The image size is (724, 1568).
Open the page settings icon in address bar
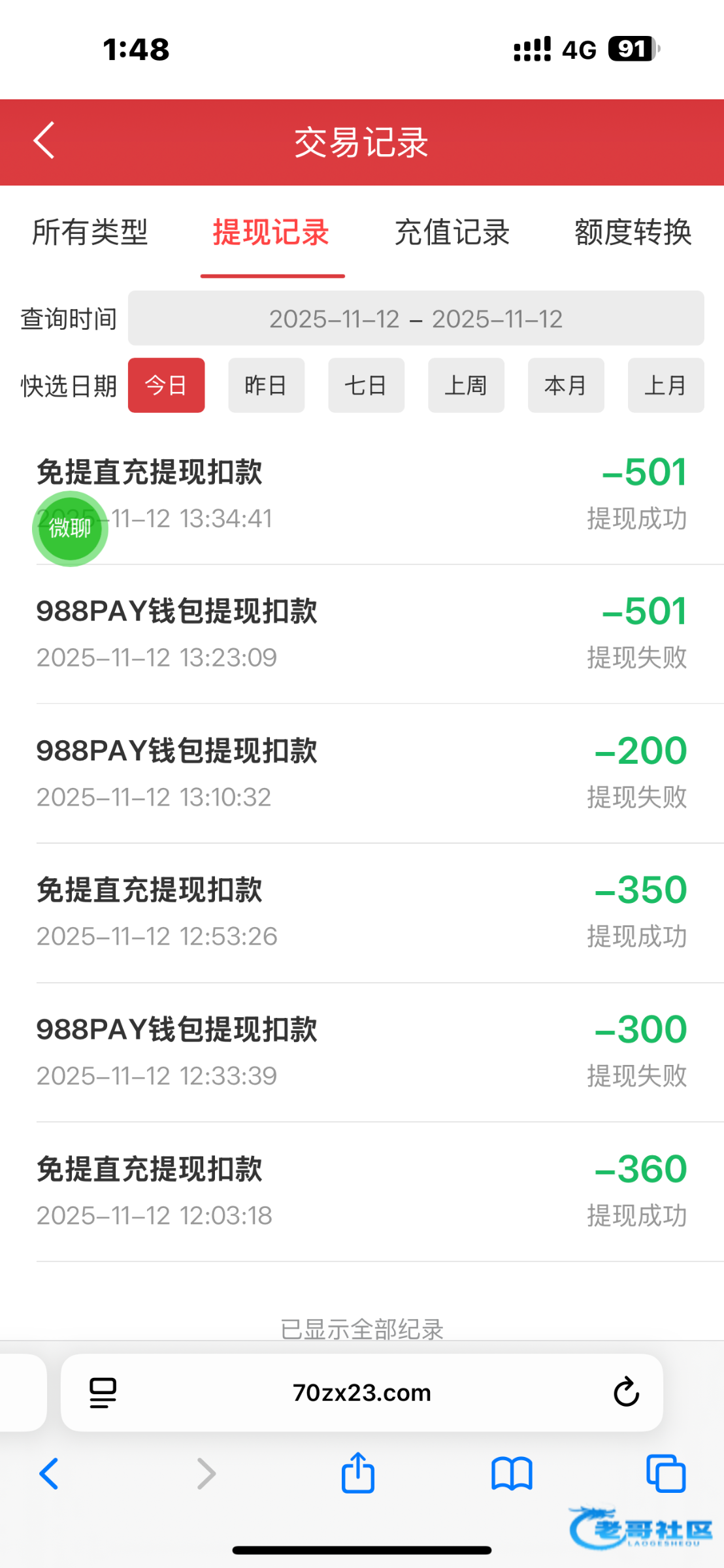point(103,1392)
